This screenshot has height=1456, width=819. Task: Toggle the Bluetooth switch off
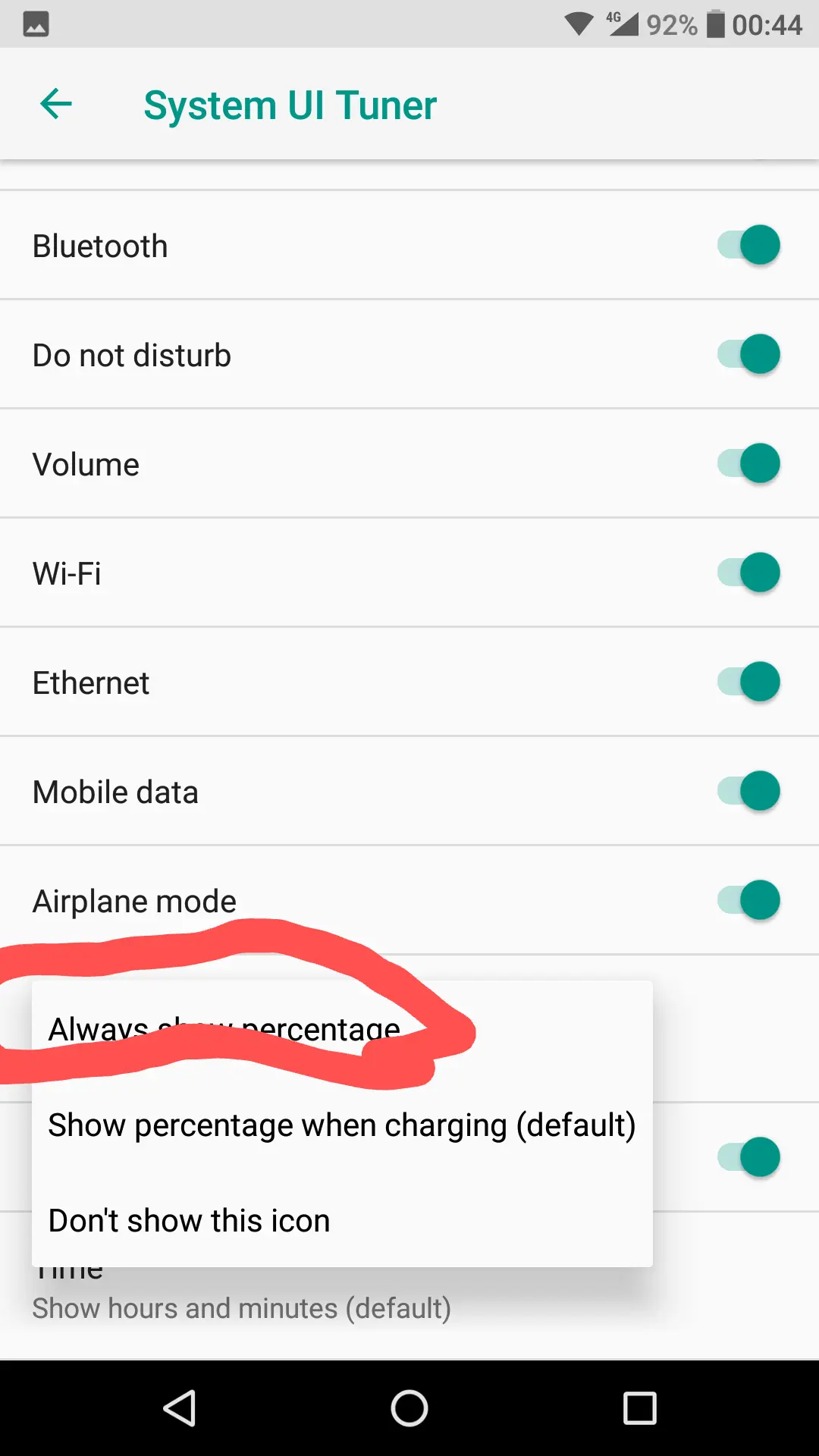coord(748,245)
